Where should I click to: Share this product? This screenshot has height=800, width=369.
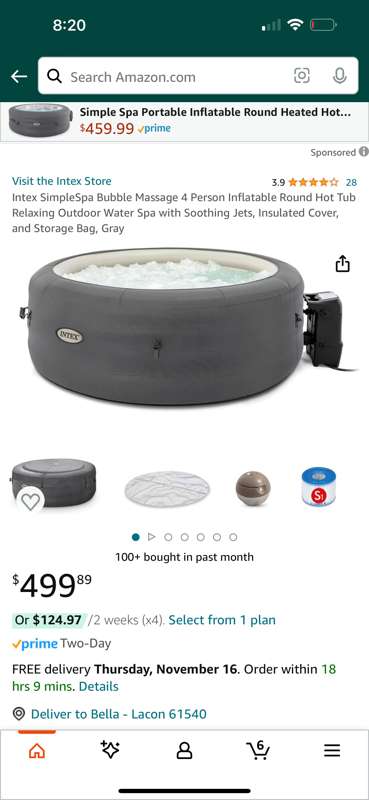click(x=342, y=263)
